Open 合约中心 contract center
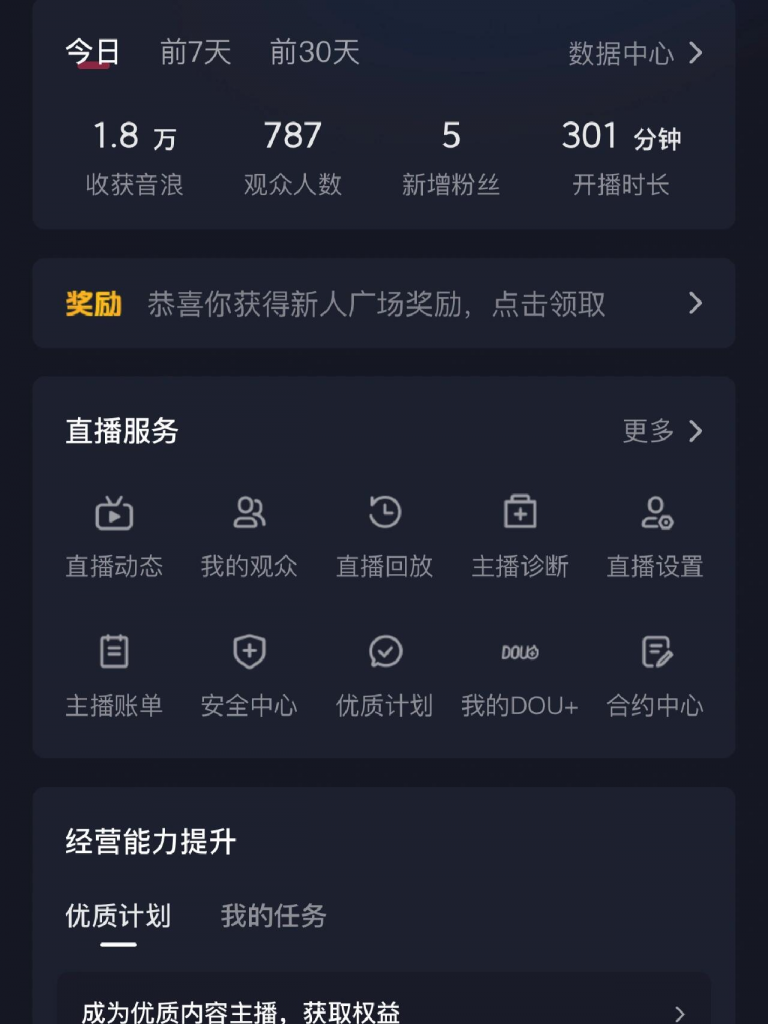768x1024 pixels. coord(655,672)
